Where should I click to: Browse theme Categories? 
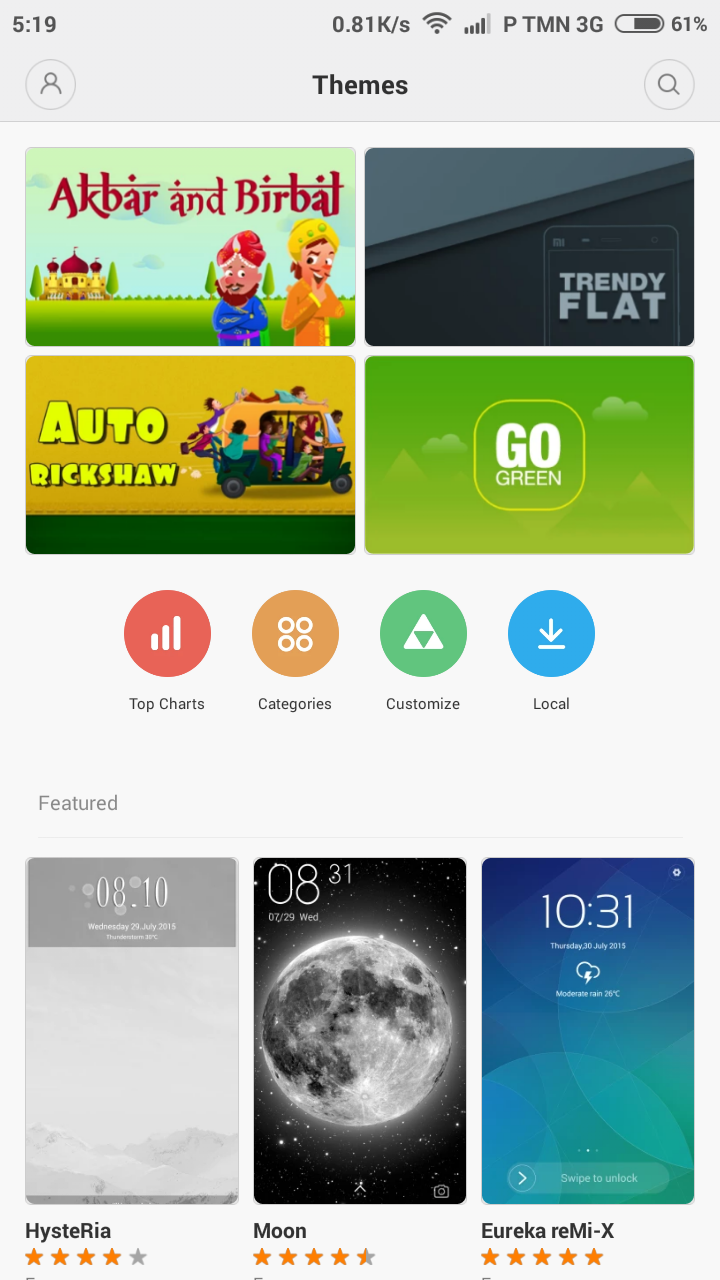(x=295, y=634)
